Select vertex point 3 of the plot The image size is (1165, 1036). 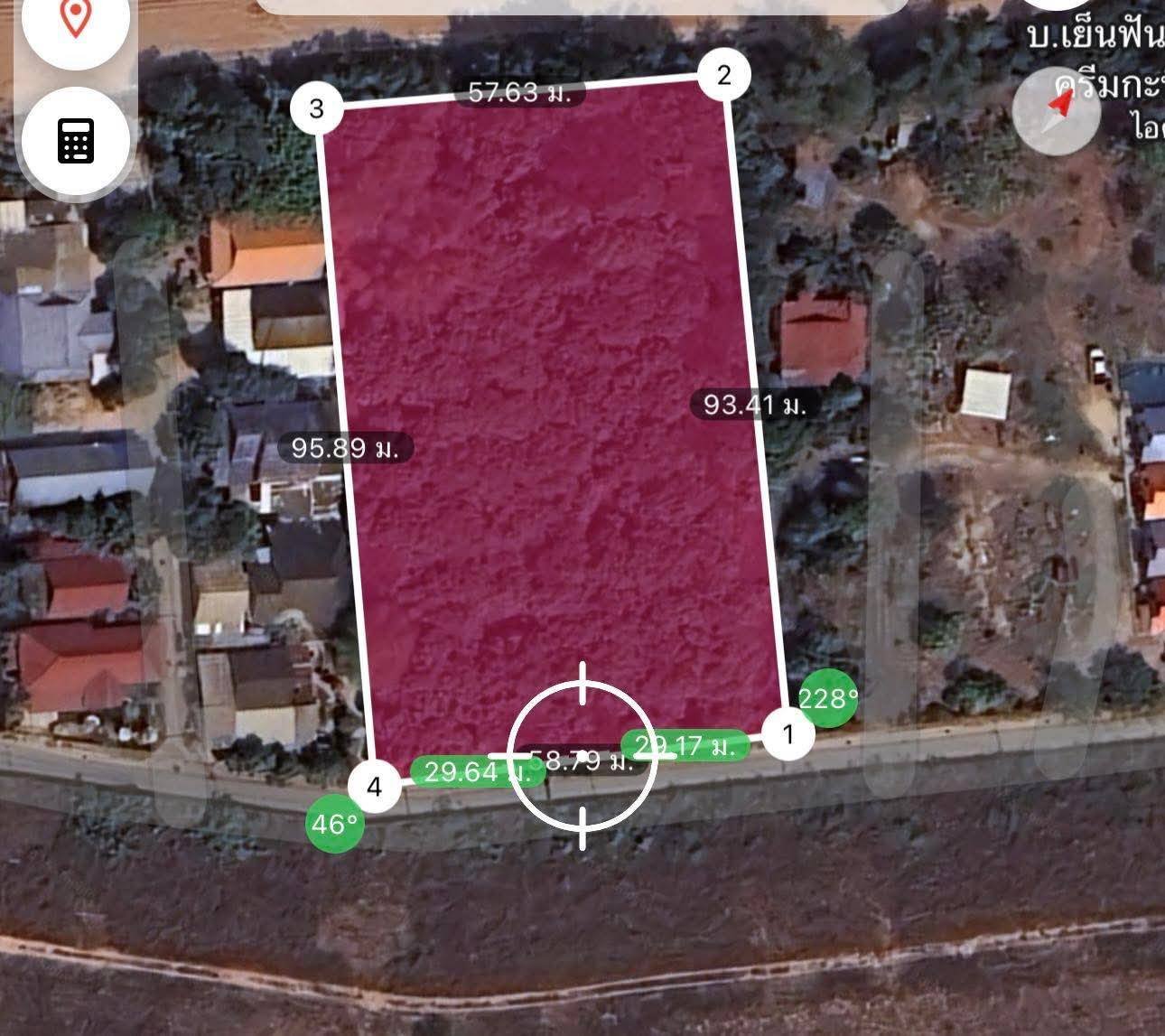coord(316,109)
